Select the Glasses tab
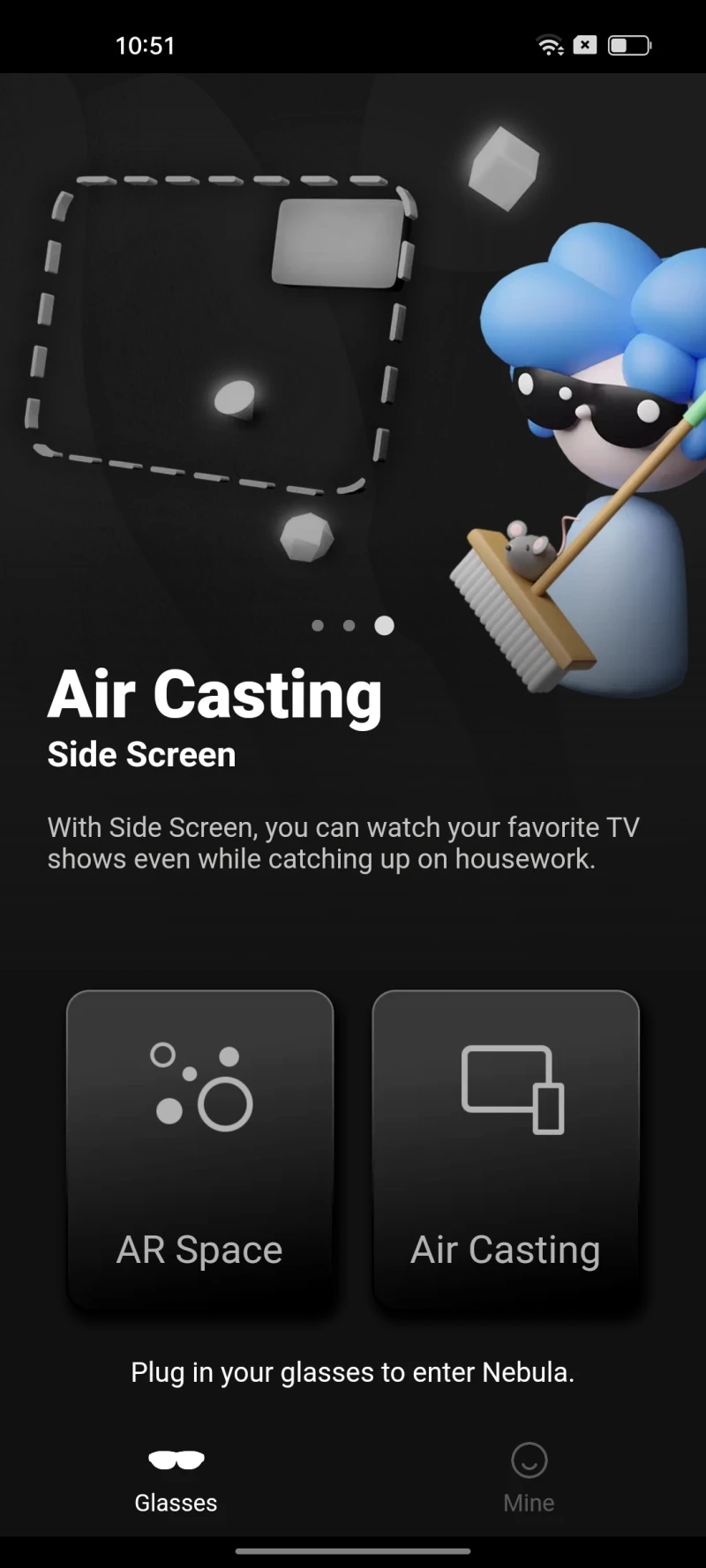706x1568 pixels. pos(176,1476)
